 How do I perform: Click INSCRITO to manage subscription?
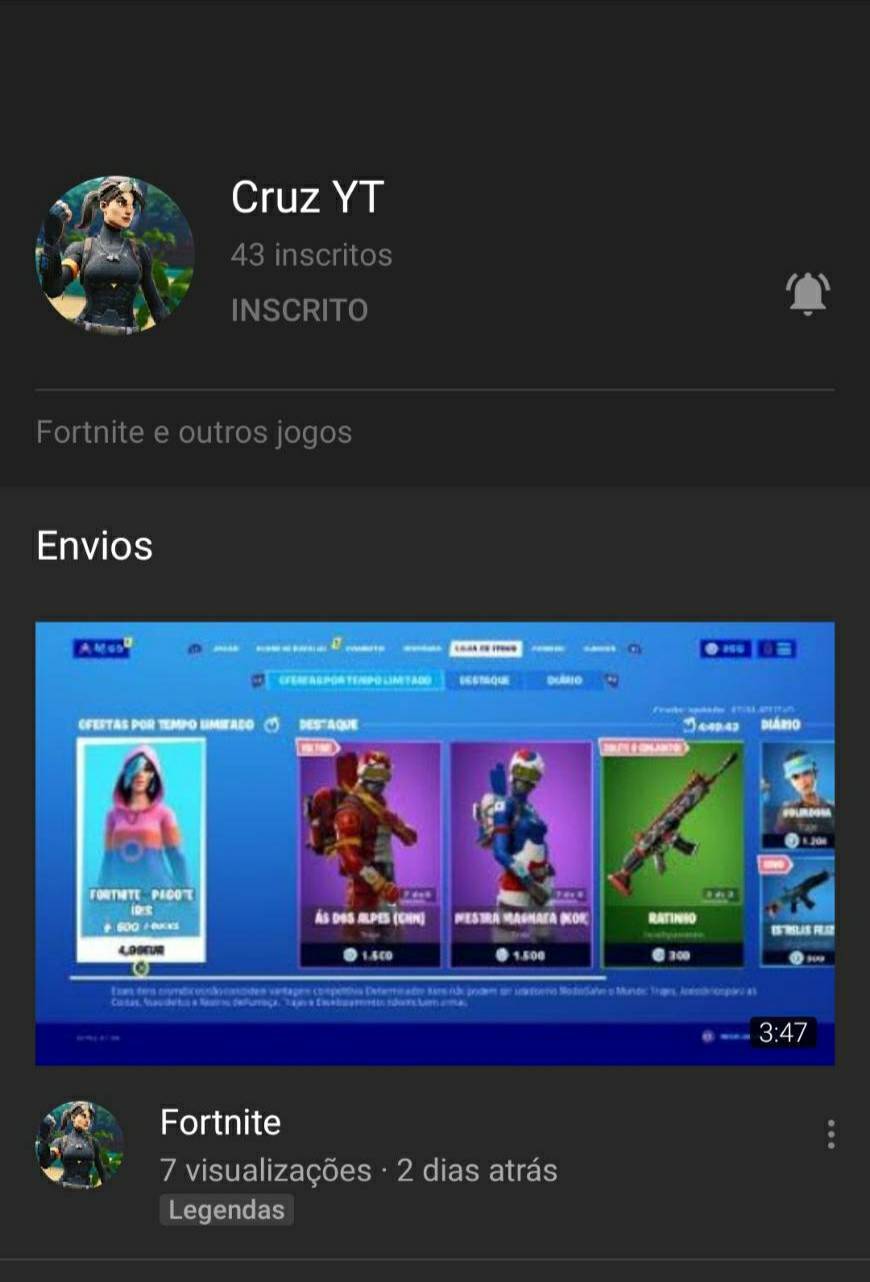[299, 310]
